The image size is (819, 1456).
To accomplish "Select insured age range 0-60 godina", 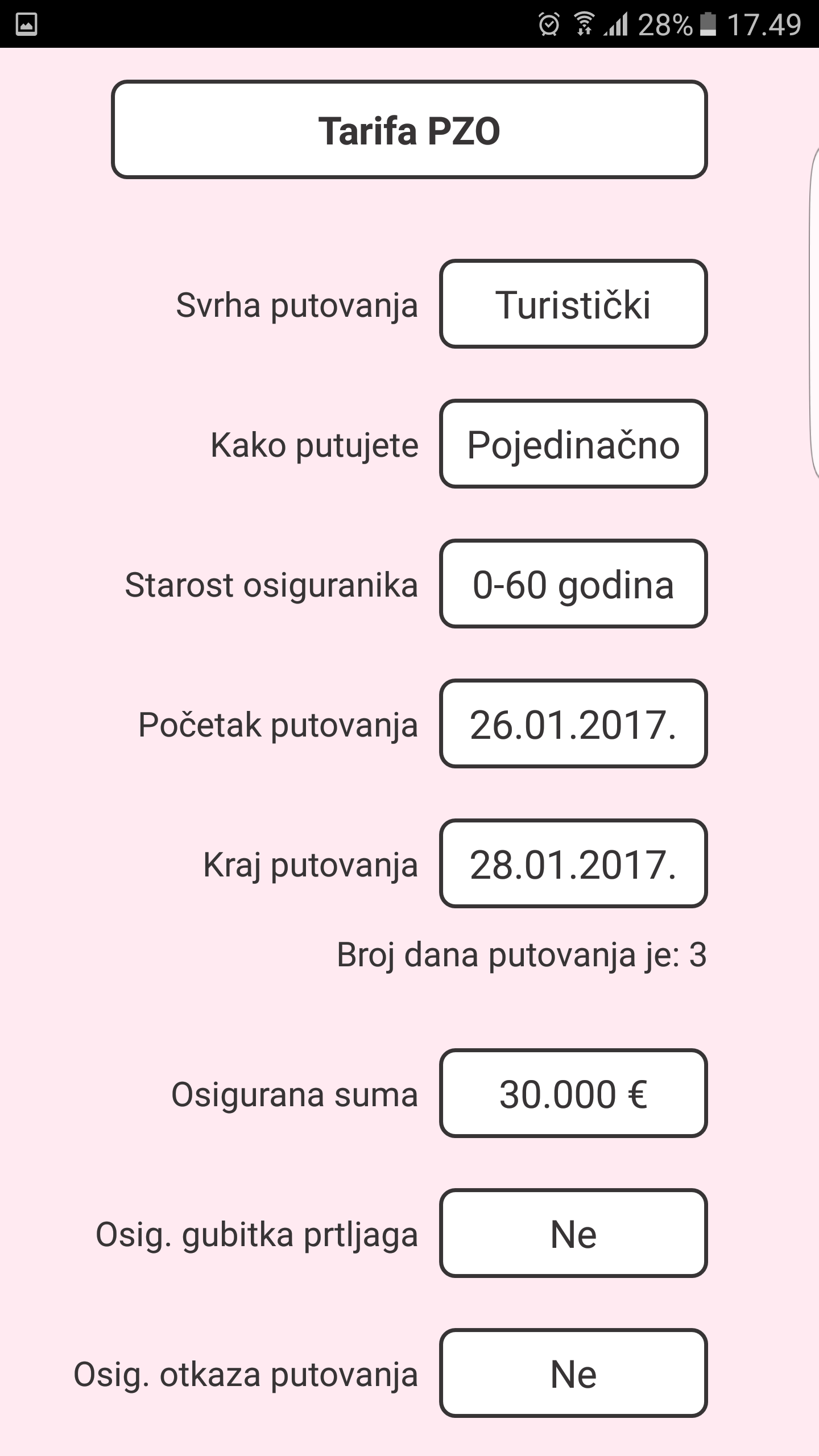I will [x=573, y=584].
